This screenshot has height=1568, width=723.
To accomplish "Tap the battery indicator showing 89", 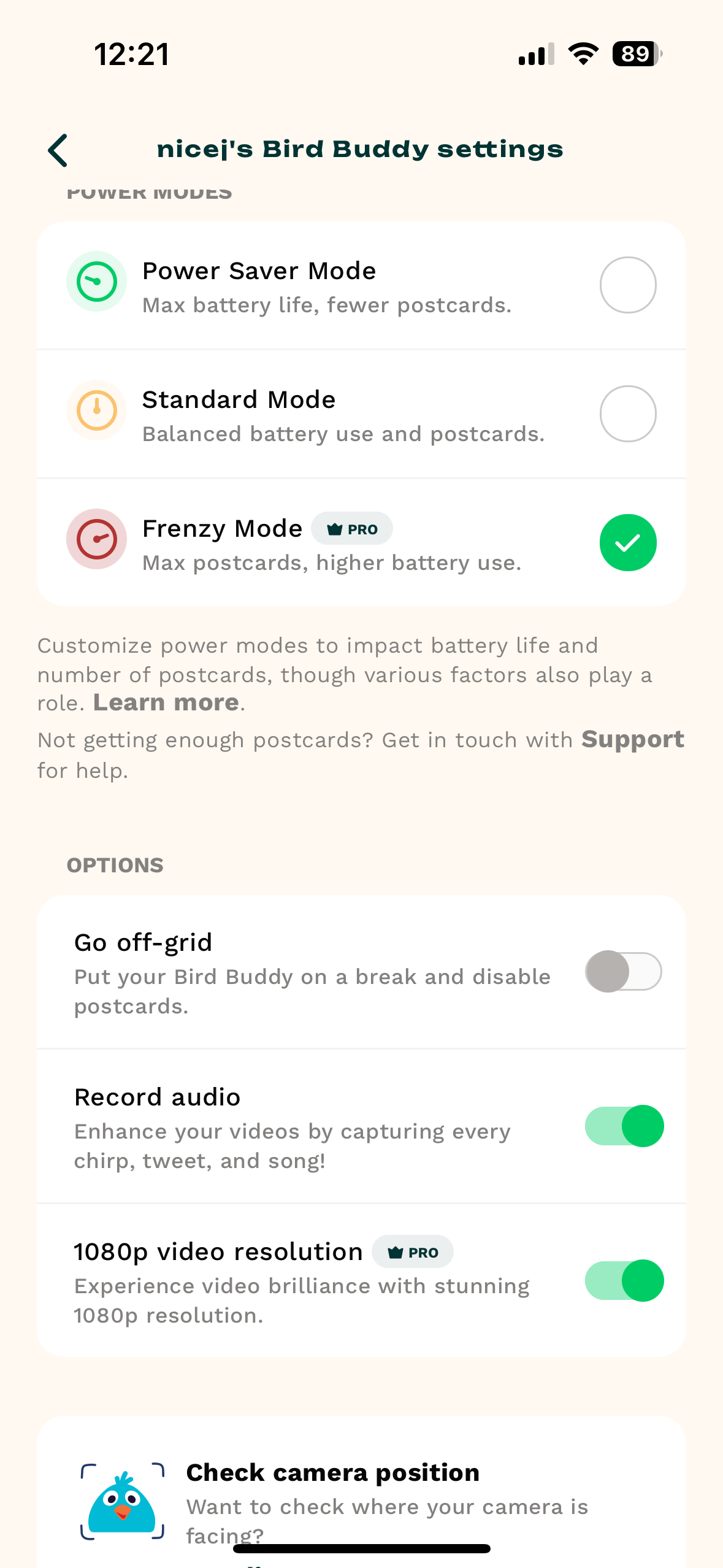I will click(635, 54).
